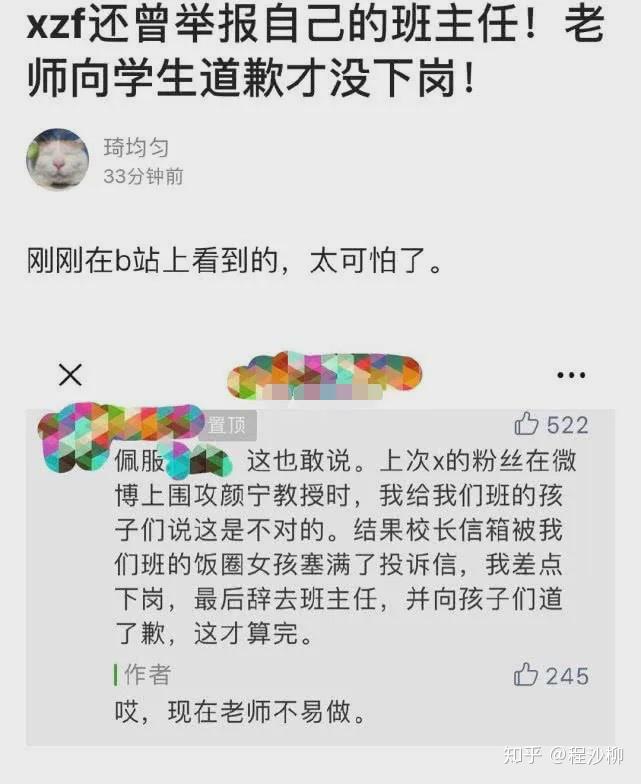This screenshot has width=641, height=784.
Task: Open poster 琦均匀's avatar profile
Action: pos(57,159)
